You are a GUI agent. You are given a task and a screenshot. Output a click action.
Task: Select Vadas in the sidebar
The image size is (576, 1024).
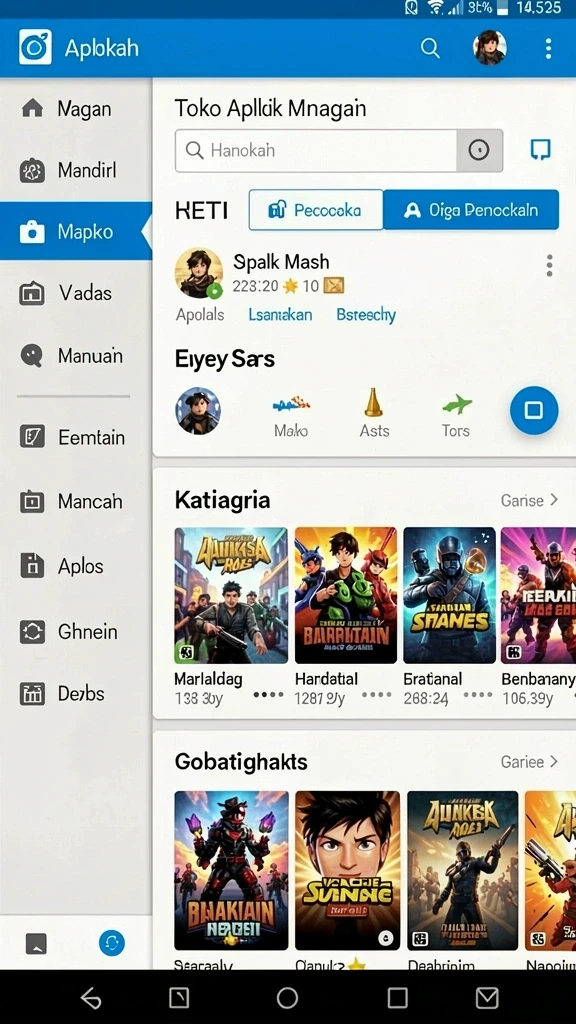76,293
